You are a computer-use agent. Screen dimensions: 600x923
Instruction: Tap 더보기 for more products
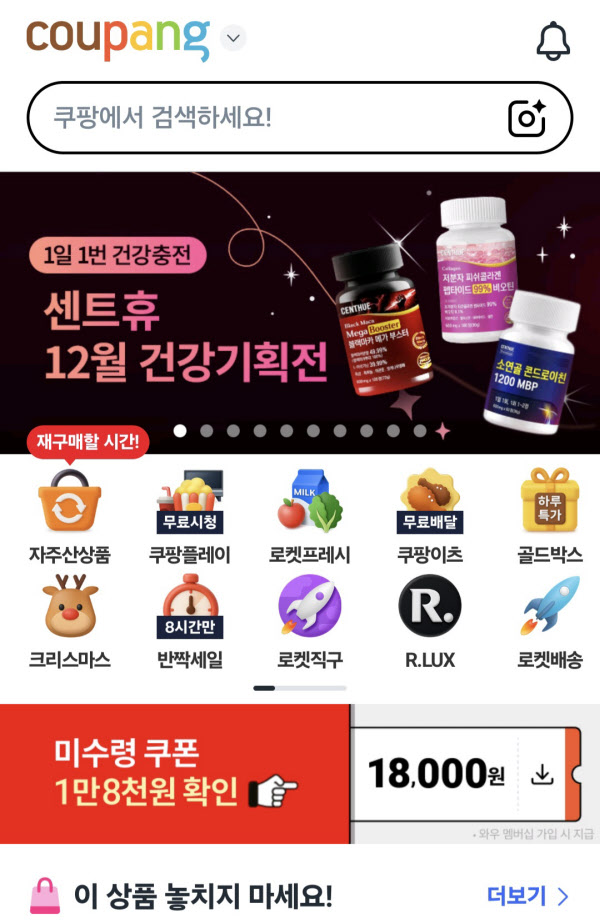(x=527, y=895)
